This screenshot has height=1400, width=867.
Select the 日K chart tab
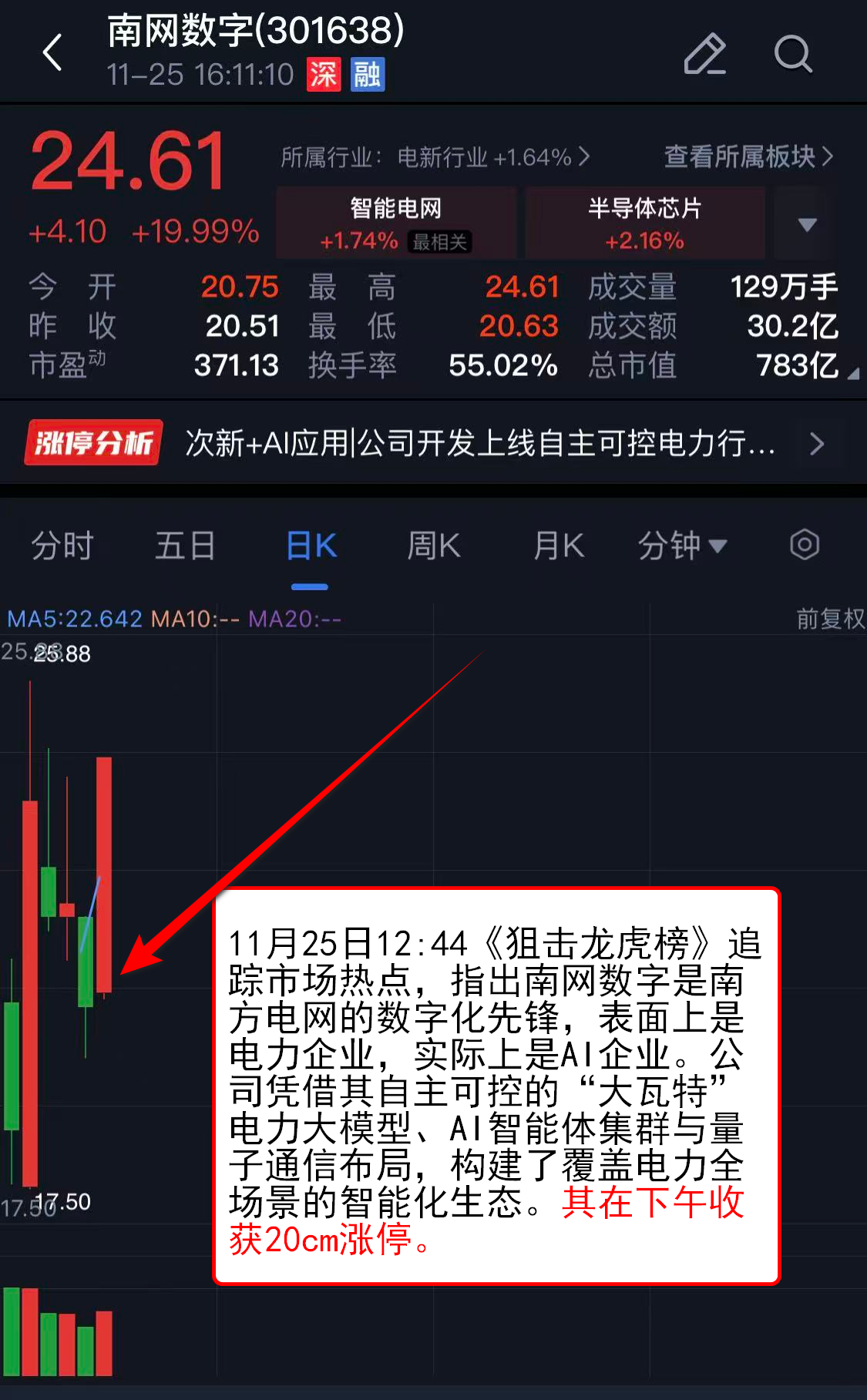(x=311, y=546)
